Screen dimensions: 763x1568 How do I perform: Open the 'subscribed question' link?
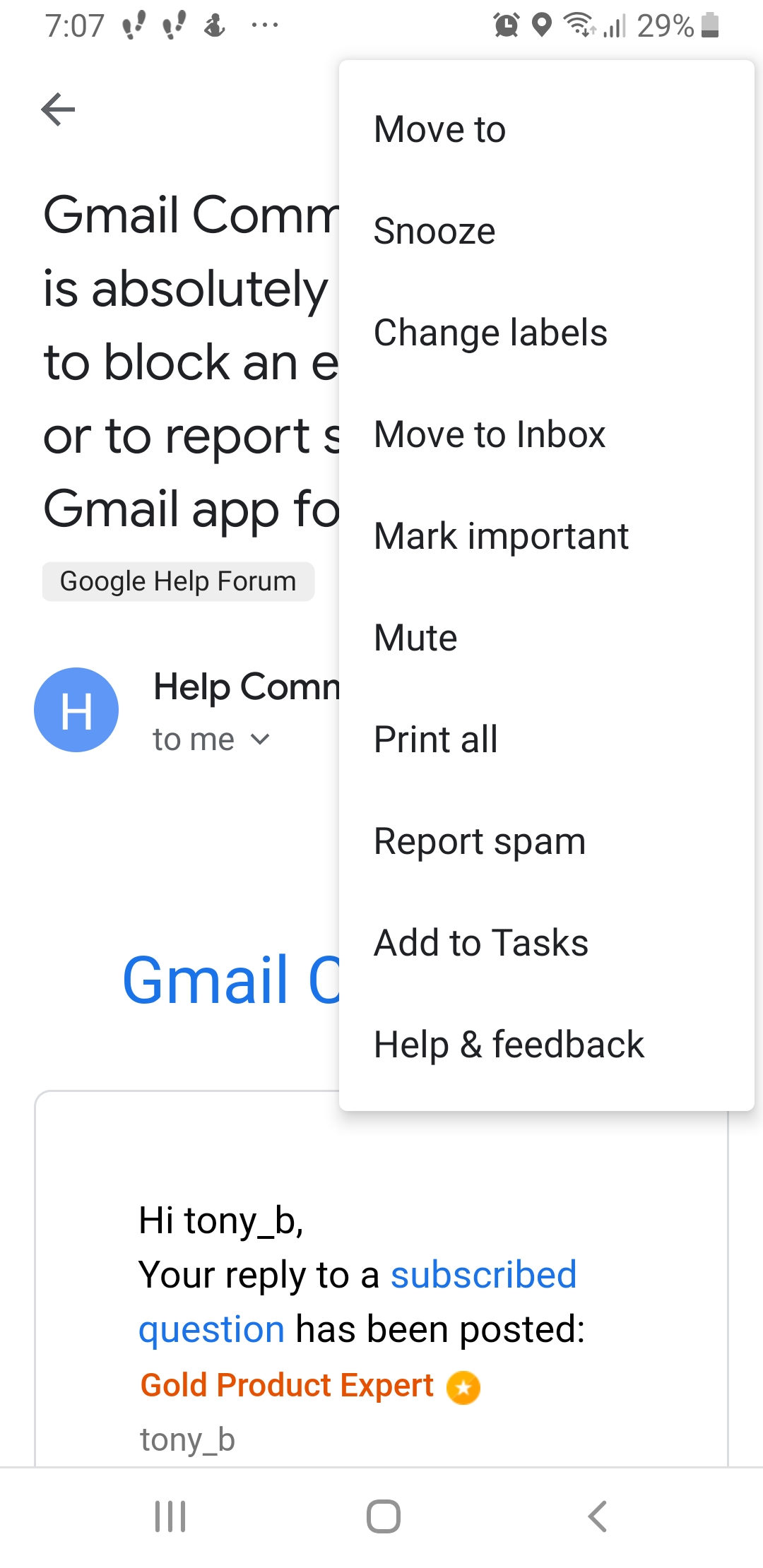tap(483, 1275)
